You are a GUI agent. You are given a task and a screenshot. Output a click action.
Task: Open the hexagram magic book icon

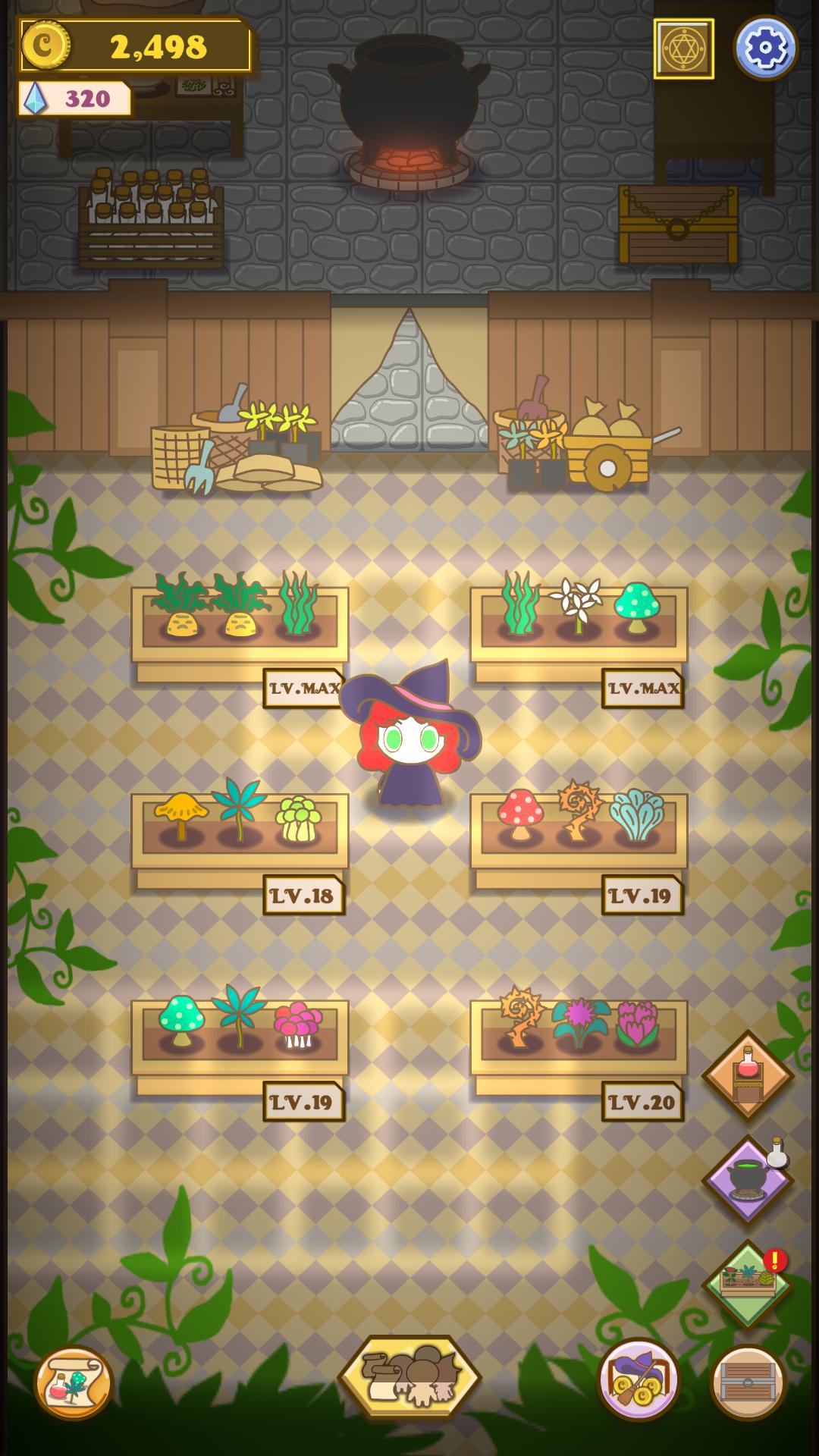684,49
